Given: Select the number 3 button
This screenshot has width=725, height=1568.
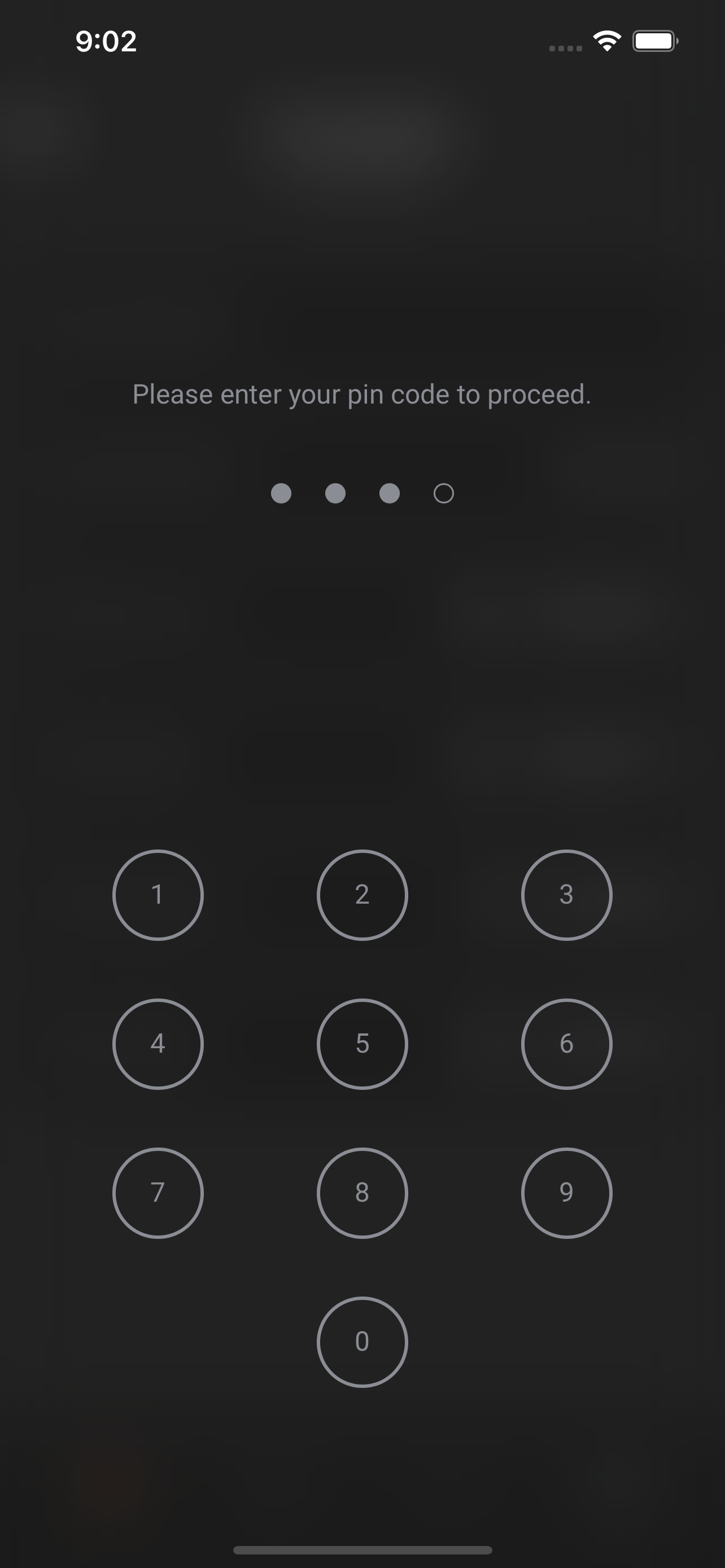Looking at the screenshot, I should point(567,895).
